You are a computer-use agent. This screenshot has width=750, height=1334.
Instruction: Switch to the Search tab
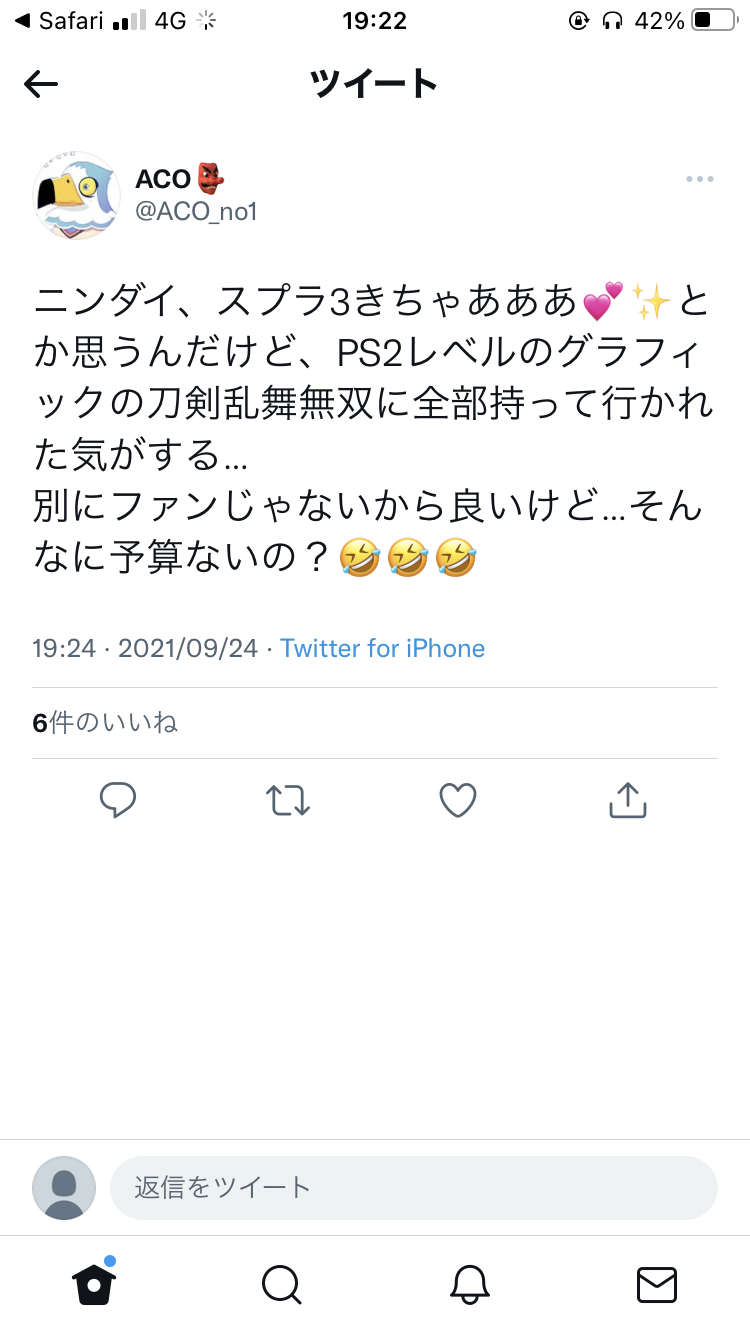pyautogui.click(x=281, y=1284)
